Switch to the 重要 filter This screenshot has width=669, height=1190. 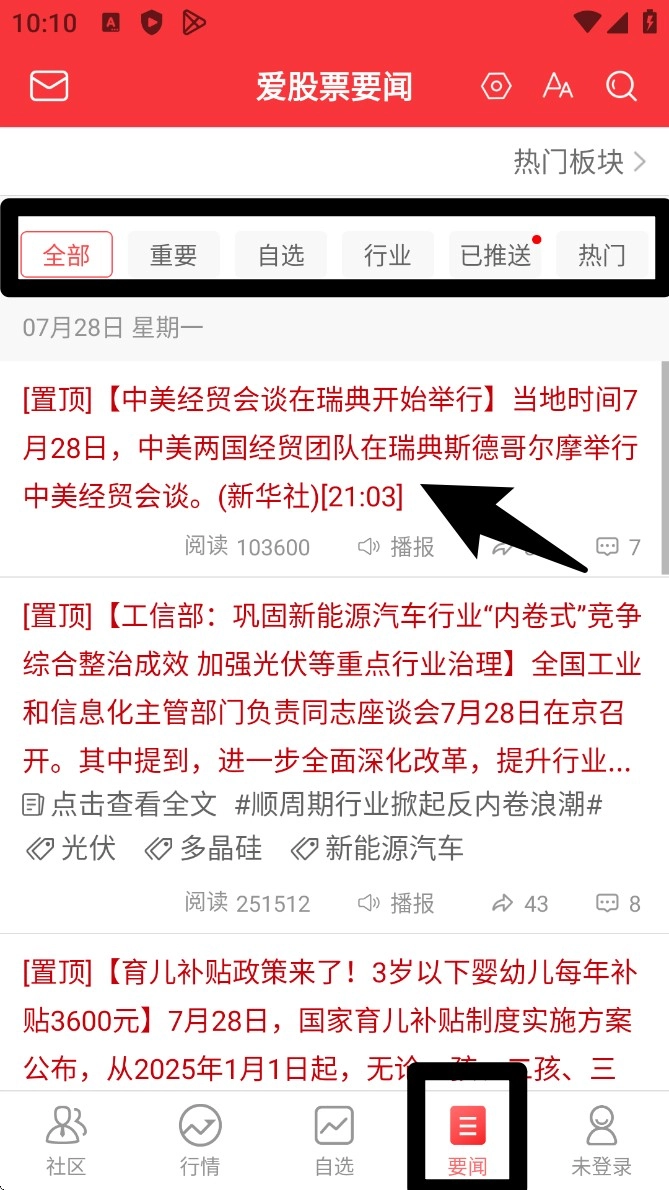click(x=174, y=255)
